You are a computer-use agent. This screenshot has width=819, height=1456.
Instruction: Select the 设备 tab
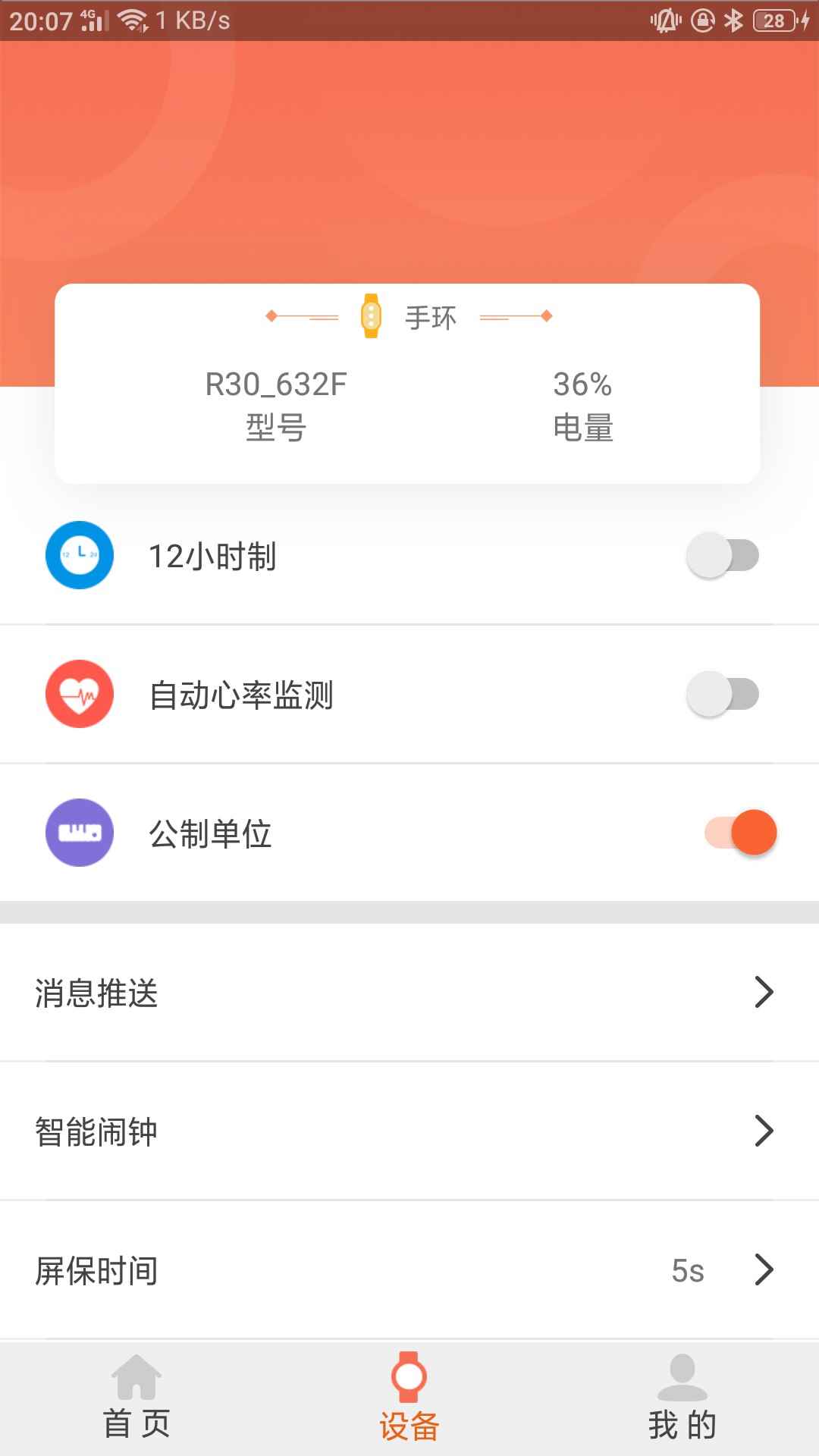tap(409, 1398)
